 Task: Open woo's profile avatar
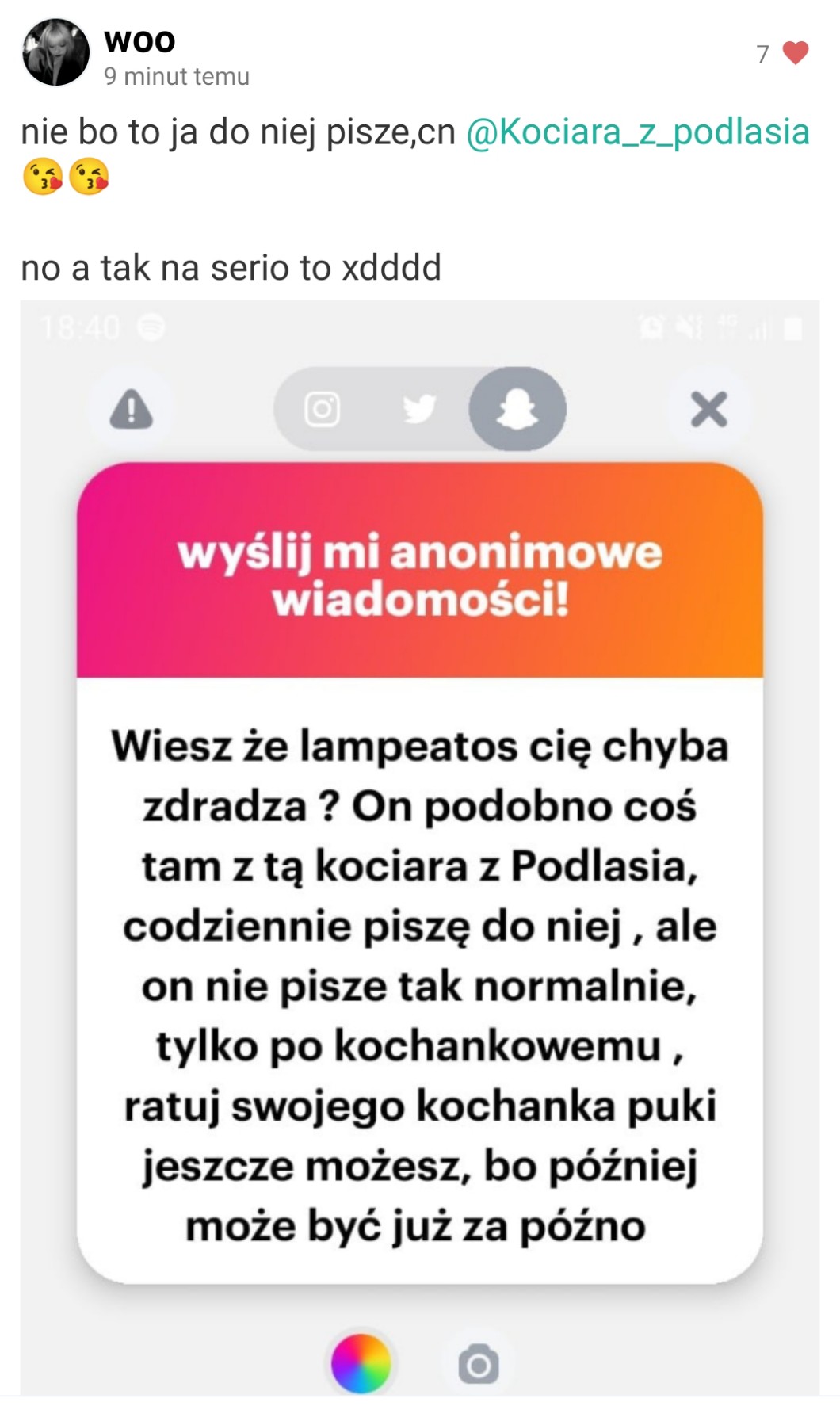point(55,52)
